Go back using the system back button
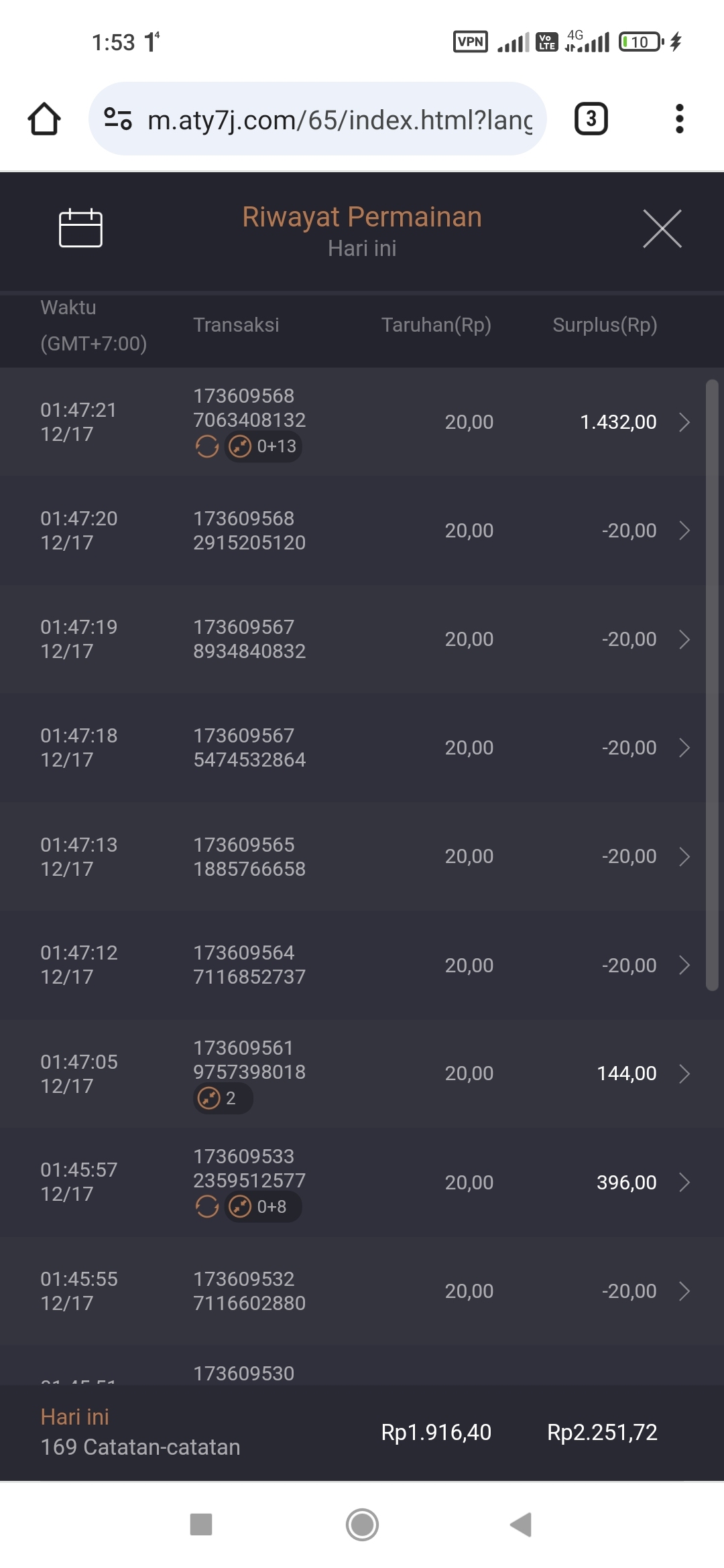The width and height of the screenshot is (724, 1568). click(522, 1524)
